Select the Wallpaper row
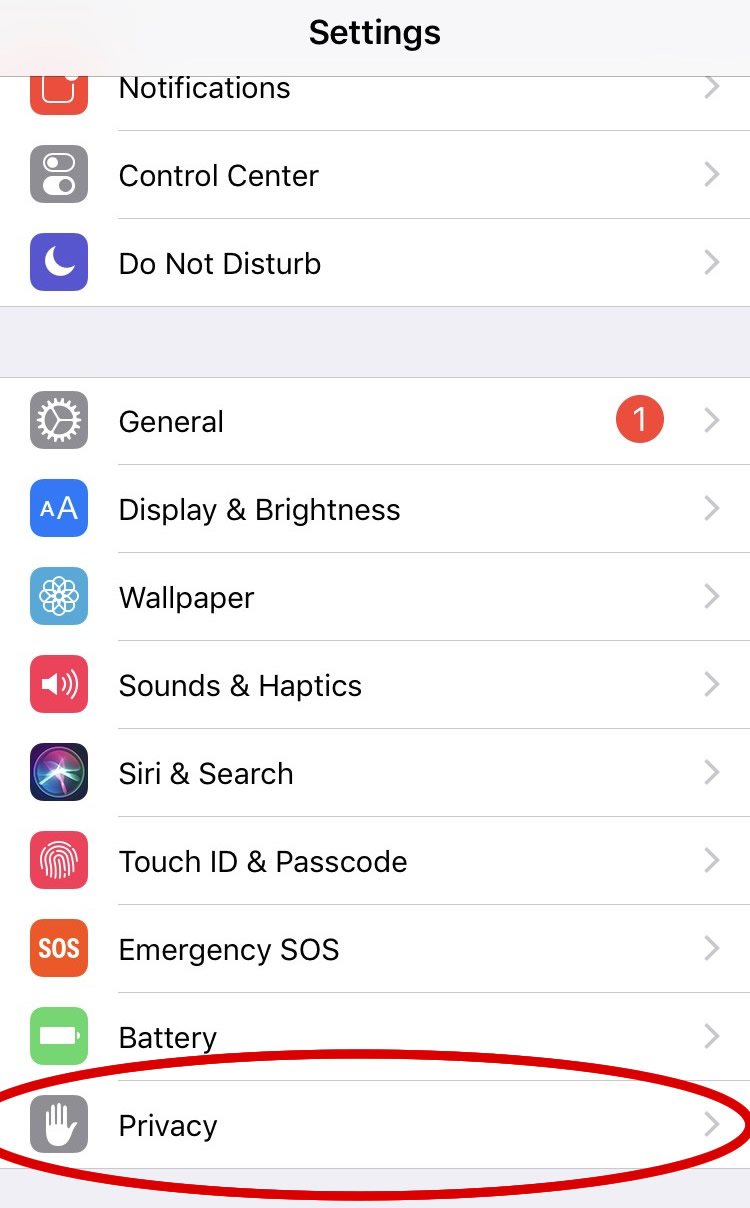The width and height of the screenshot is (750, 1208). (375, 597)
